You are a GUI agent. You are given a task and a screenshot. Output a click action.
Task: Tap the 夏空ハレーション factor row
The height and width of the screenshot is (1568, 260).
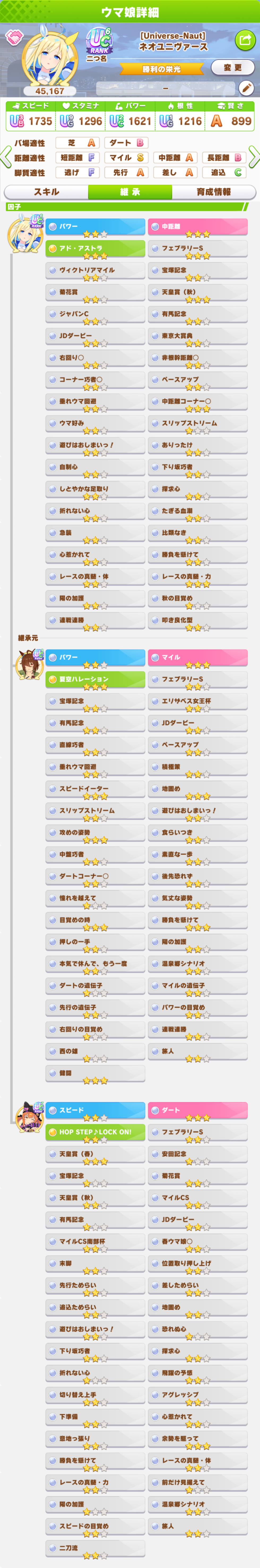[x=95, y=680]
